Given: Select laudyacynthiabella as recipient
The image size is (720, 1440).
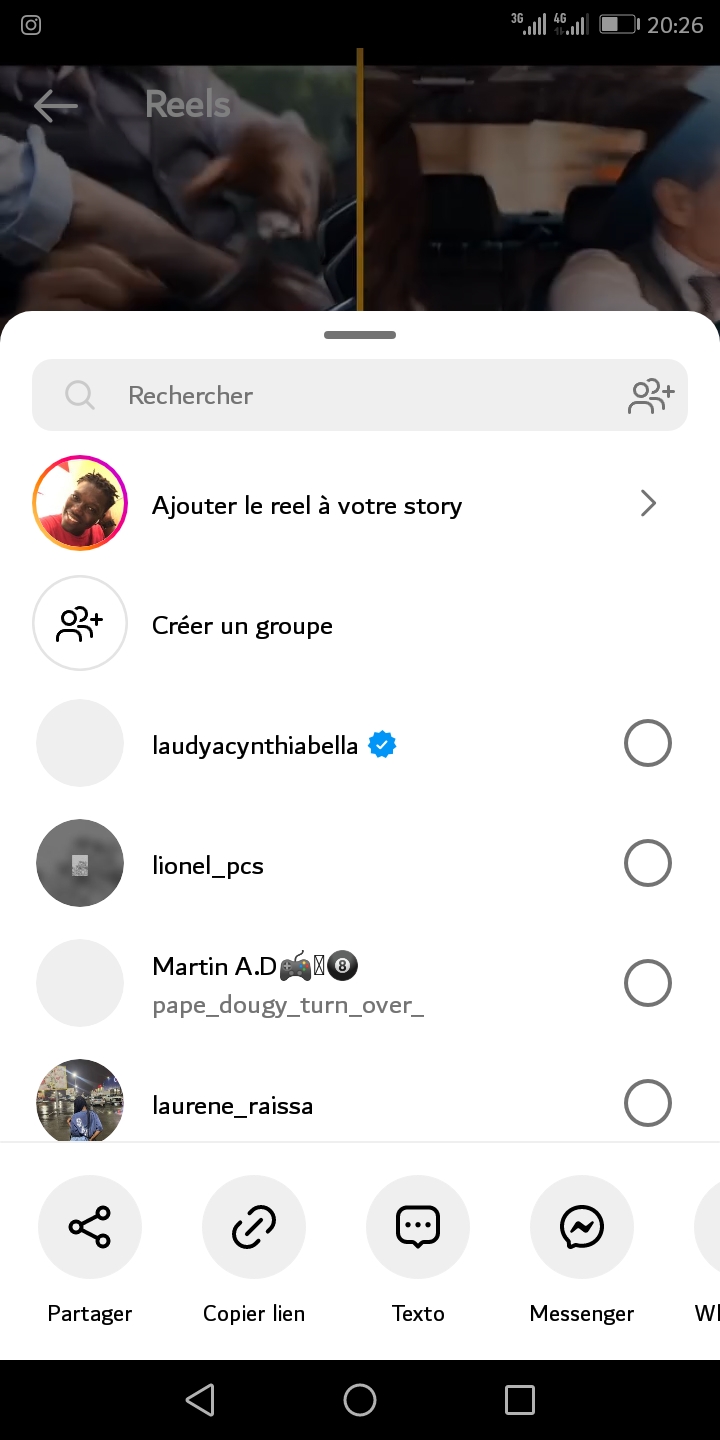Looking at the screenshot, I should pyautogui.click(x=647, y=744).
